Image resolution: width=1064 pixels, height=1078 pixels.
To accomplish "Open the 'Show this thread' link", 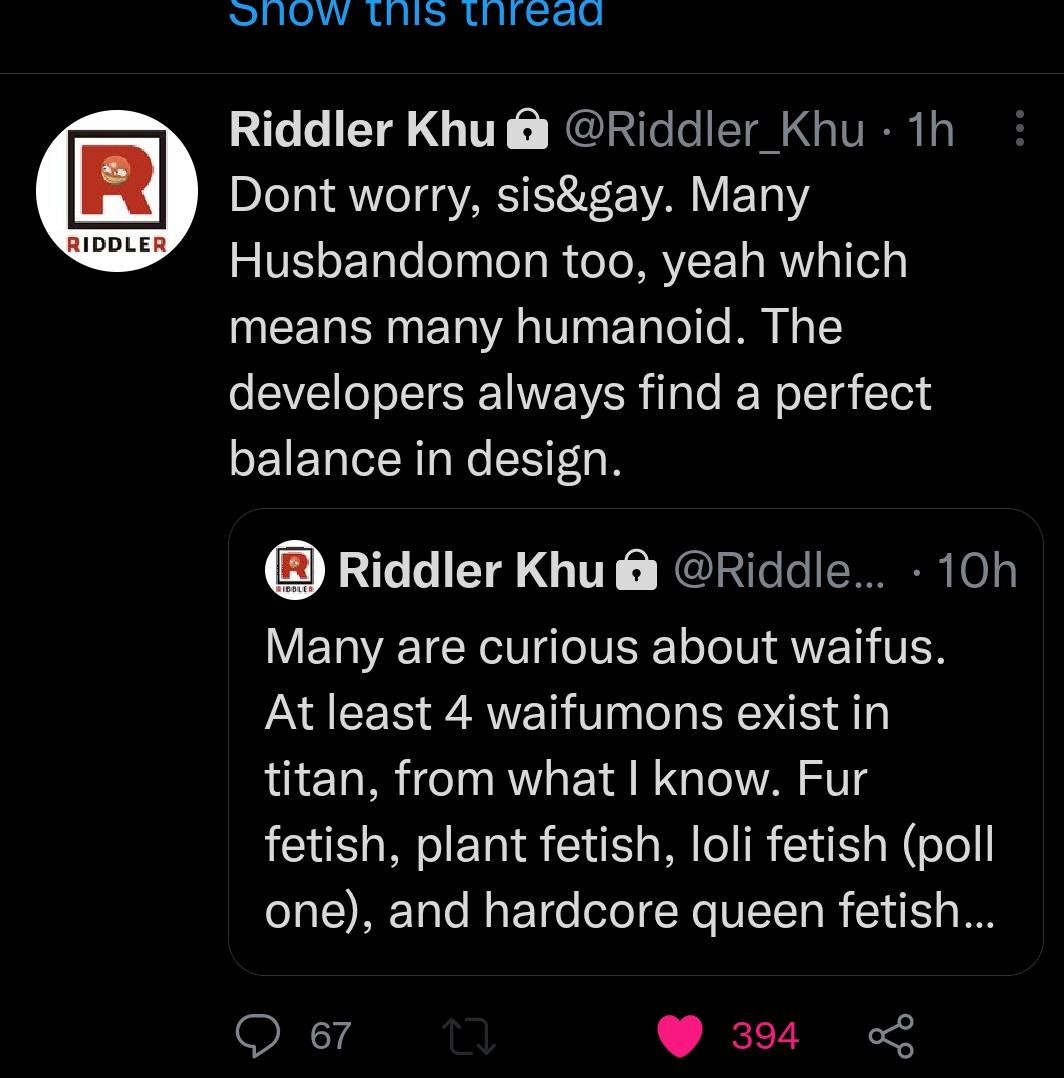I will tap(415, 14).
